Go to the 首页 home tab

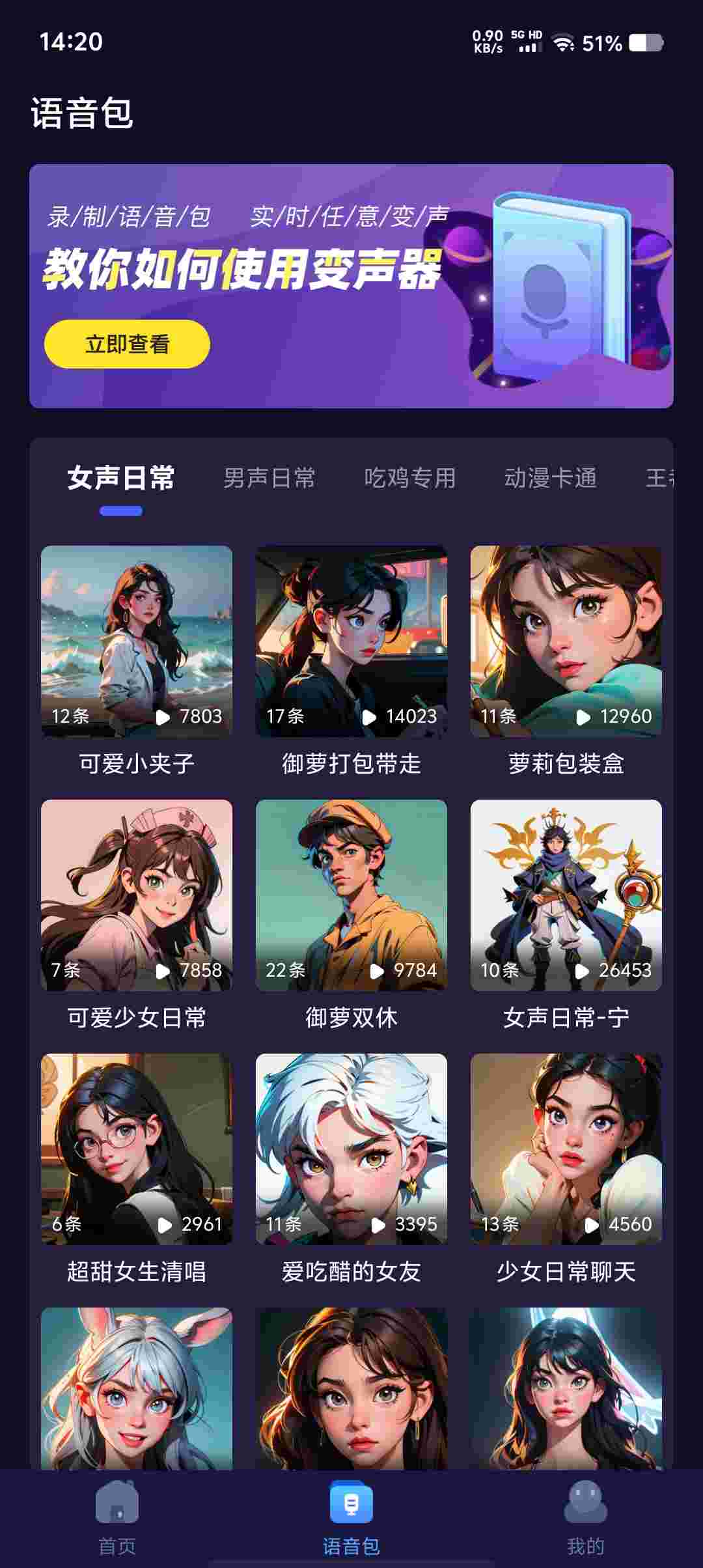click(117, 1517)
